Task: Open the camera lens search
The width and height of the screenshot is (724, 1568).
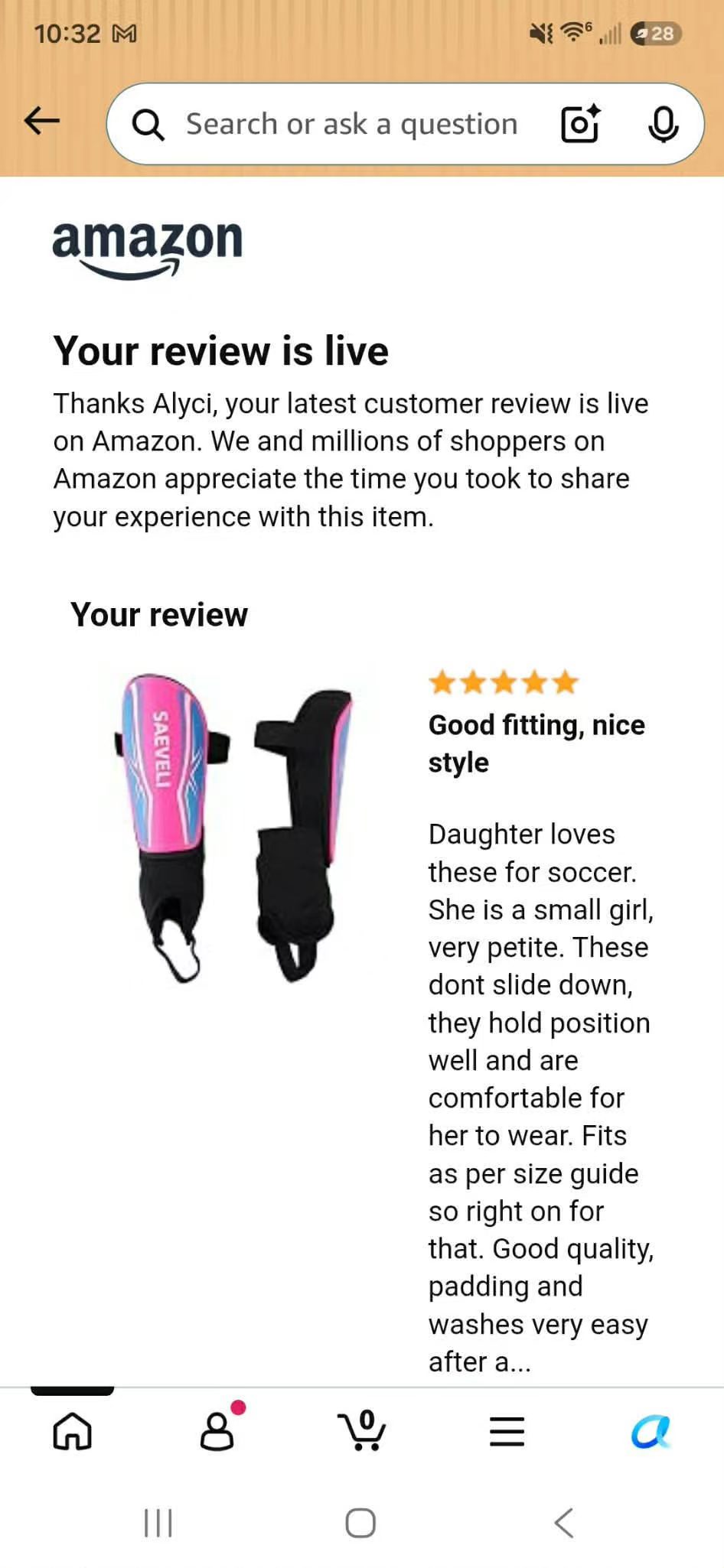Action: tap(580, 124)
